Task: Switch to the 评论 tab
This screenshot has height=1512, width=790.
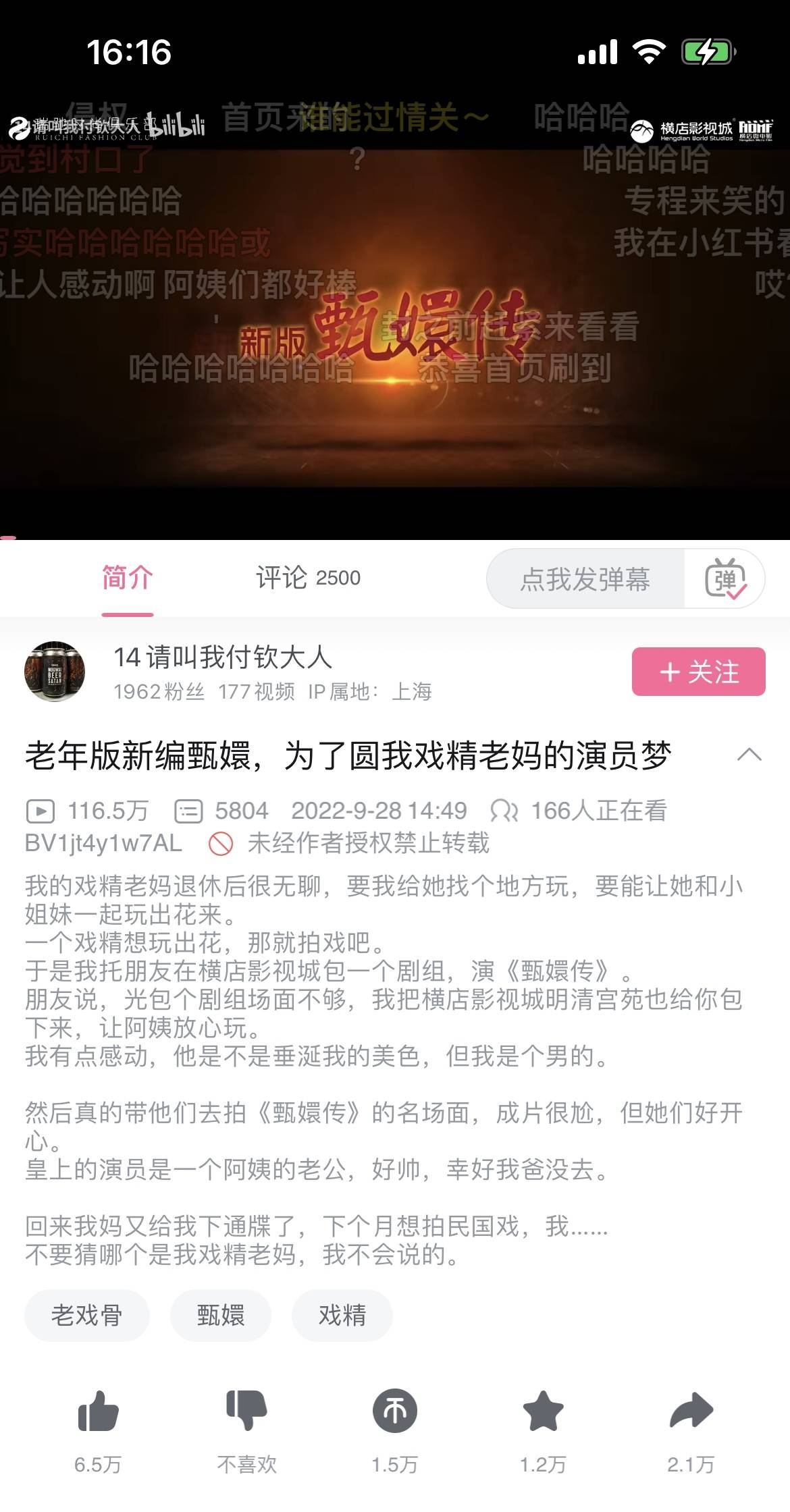Action: coord(308,578)
